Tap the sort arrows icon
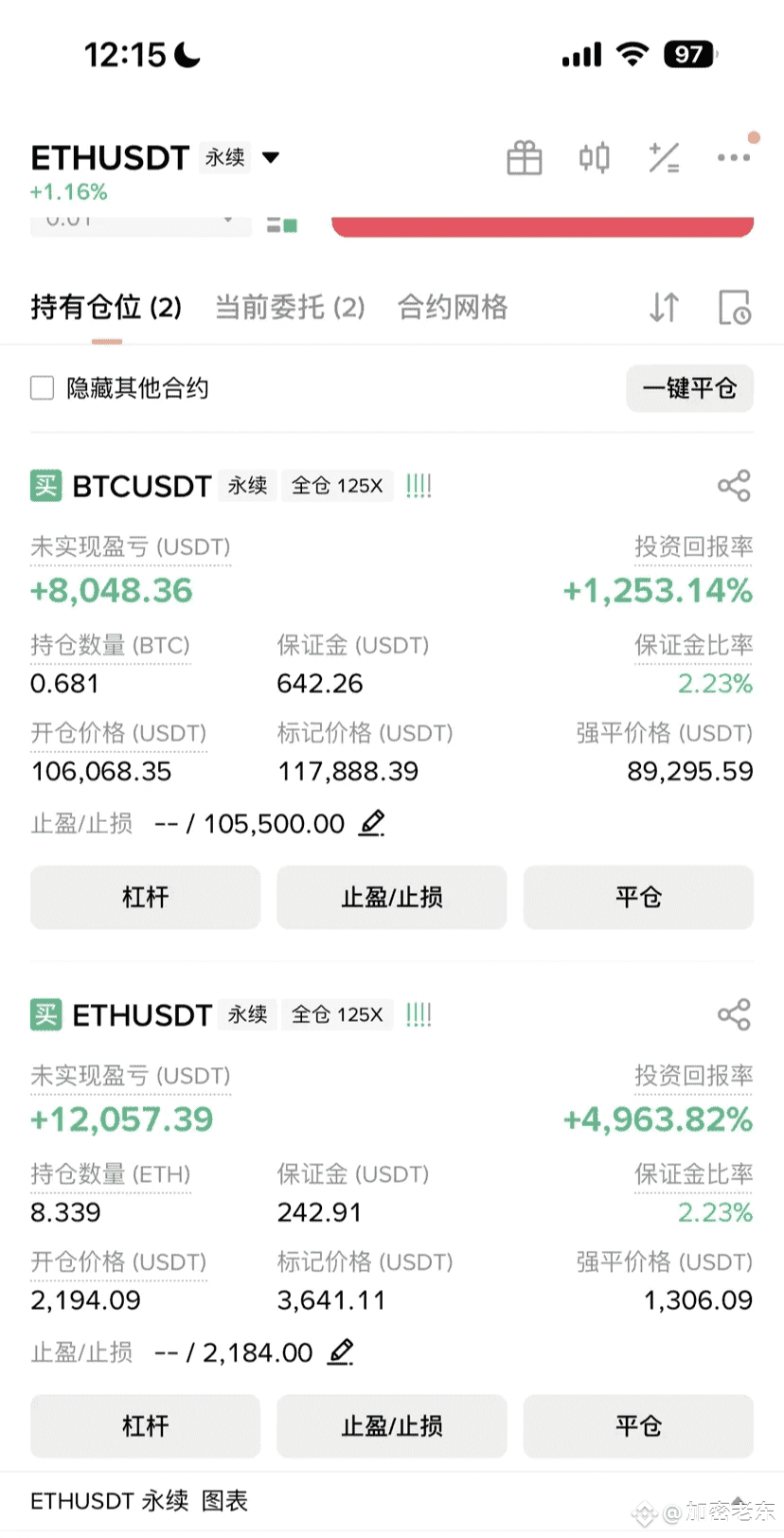784x1538 pixels. point(664,307)
